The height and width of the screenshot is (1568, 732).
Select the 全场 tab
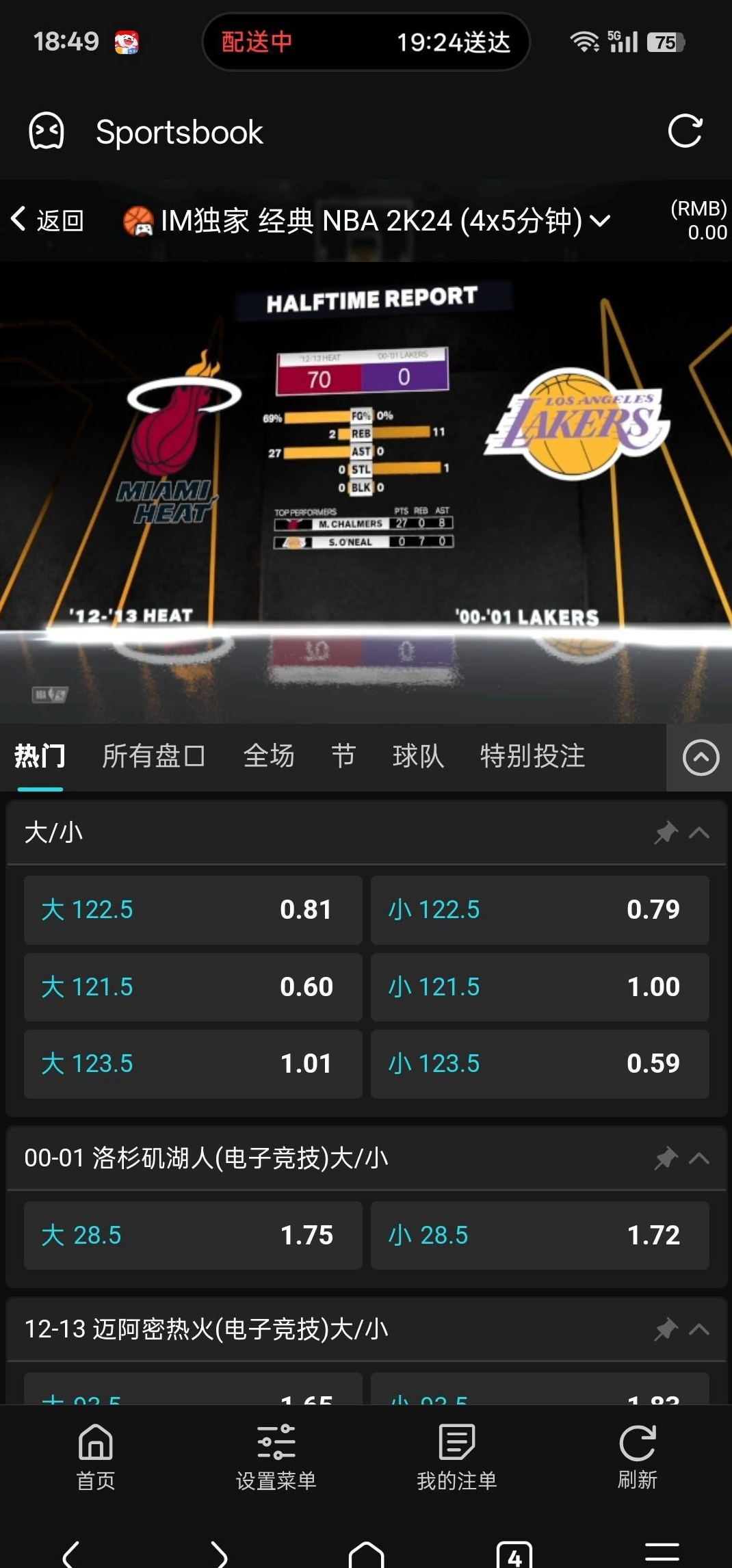tap(269, 756)
